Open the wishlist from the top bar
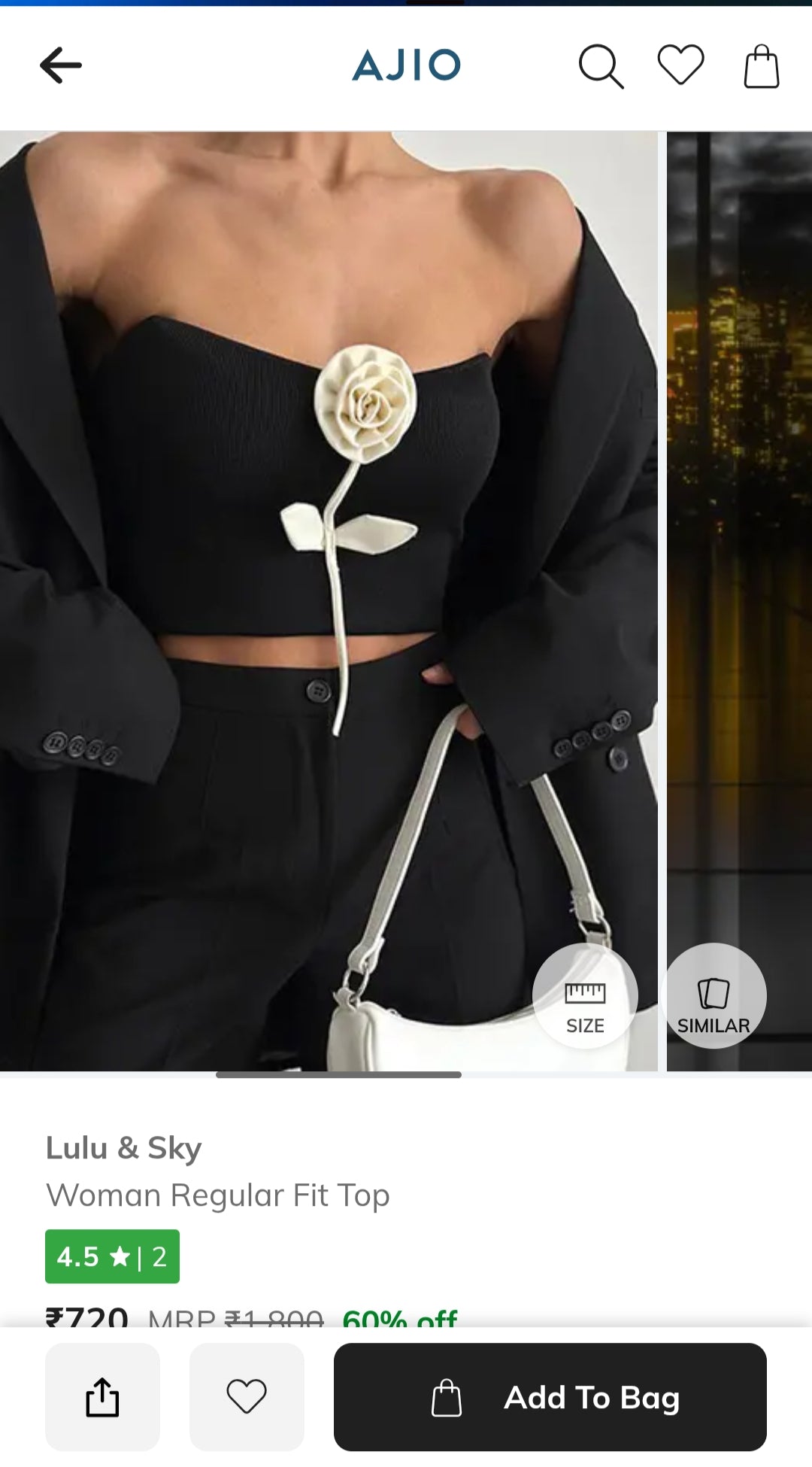This screenshot has width=812, height=1467. (680, 65)
